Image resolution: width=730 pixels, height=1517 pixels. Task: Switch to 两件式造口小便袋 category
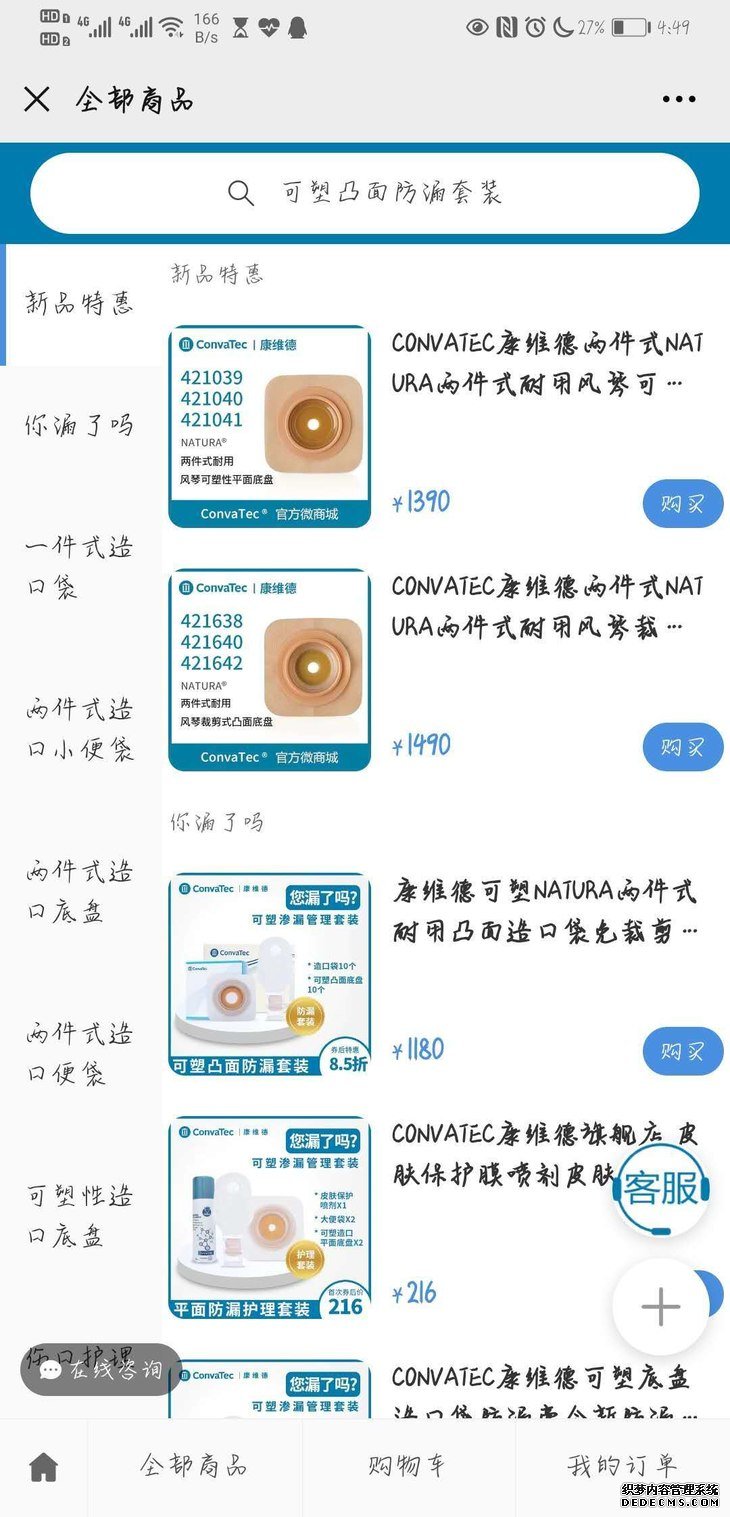(79, 729)
